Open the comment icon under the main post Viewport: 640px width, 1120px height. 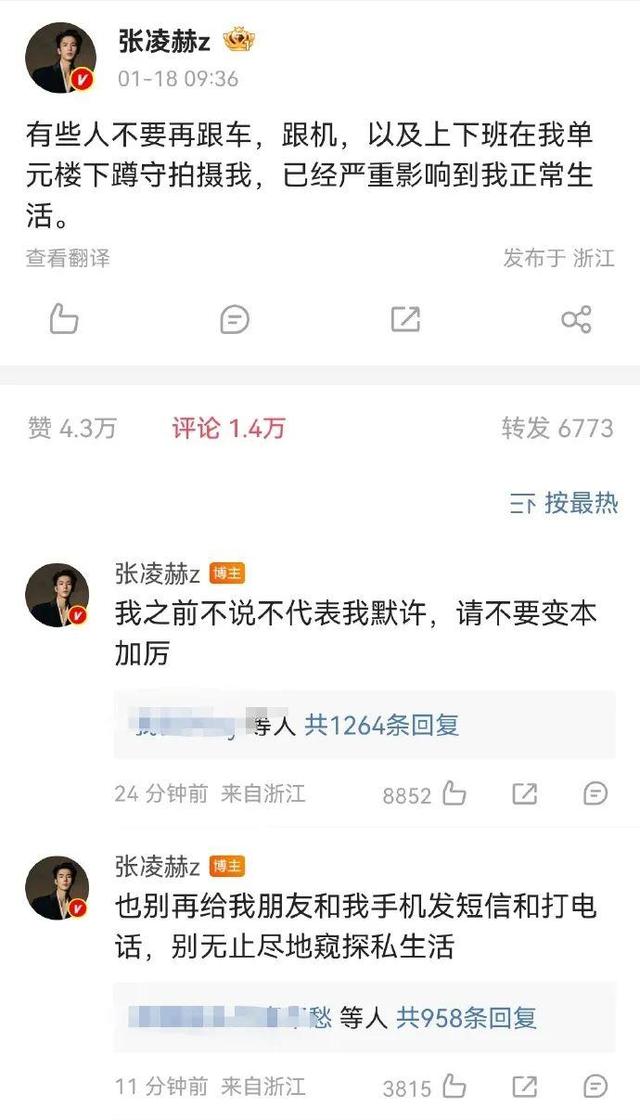pyautogui.click(x=234, y=319)
